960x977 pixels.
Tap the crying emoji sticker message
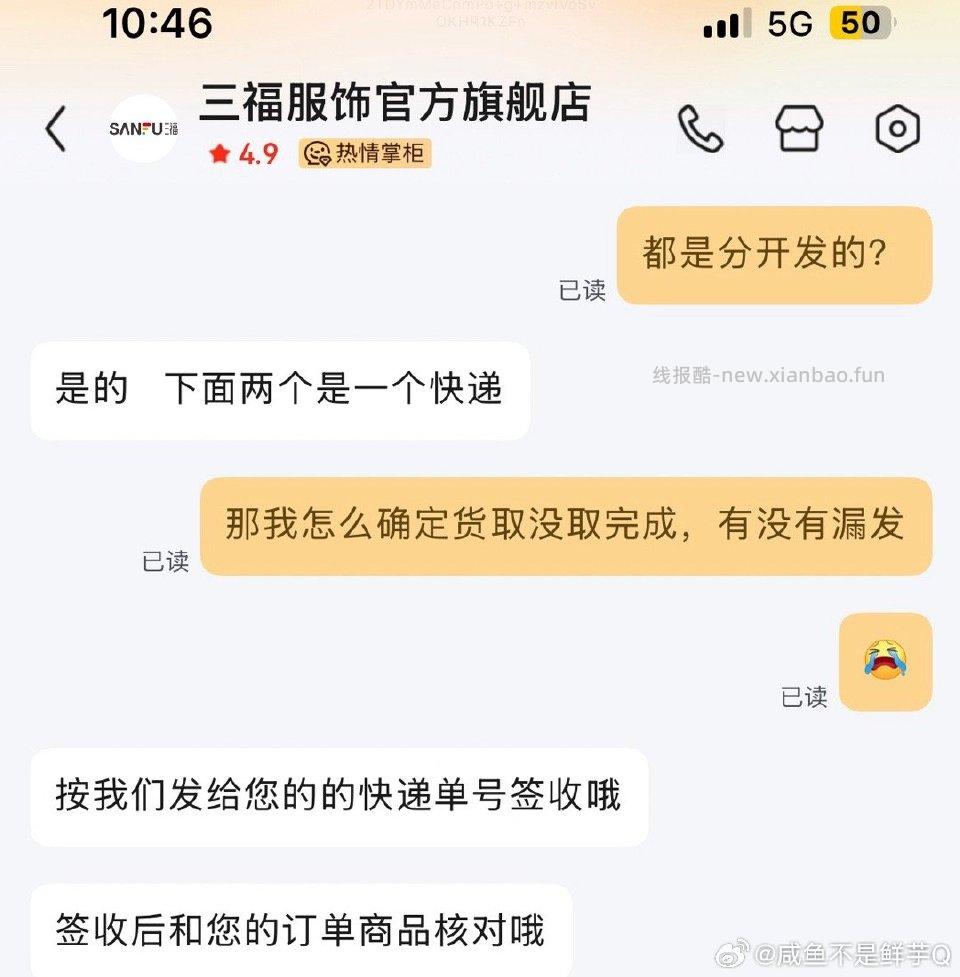(x=885, y=663)
